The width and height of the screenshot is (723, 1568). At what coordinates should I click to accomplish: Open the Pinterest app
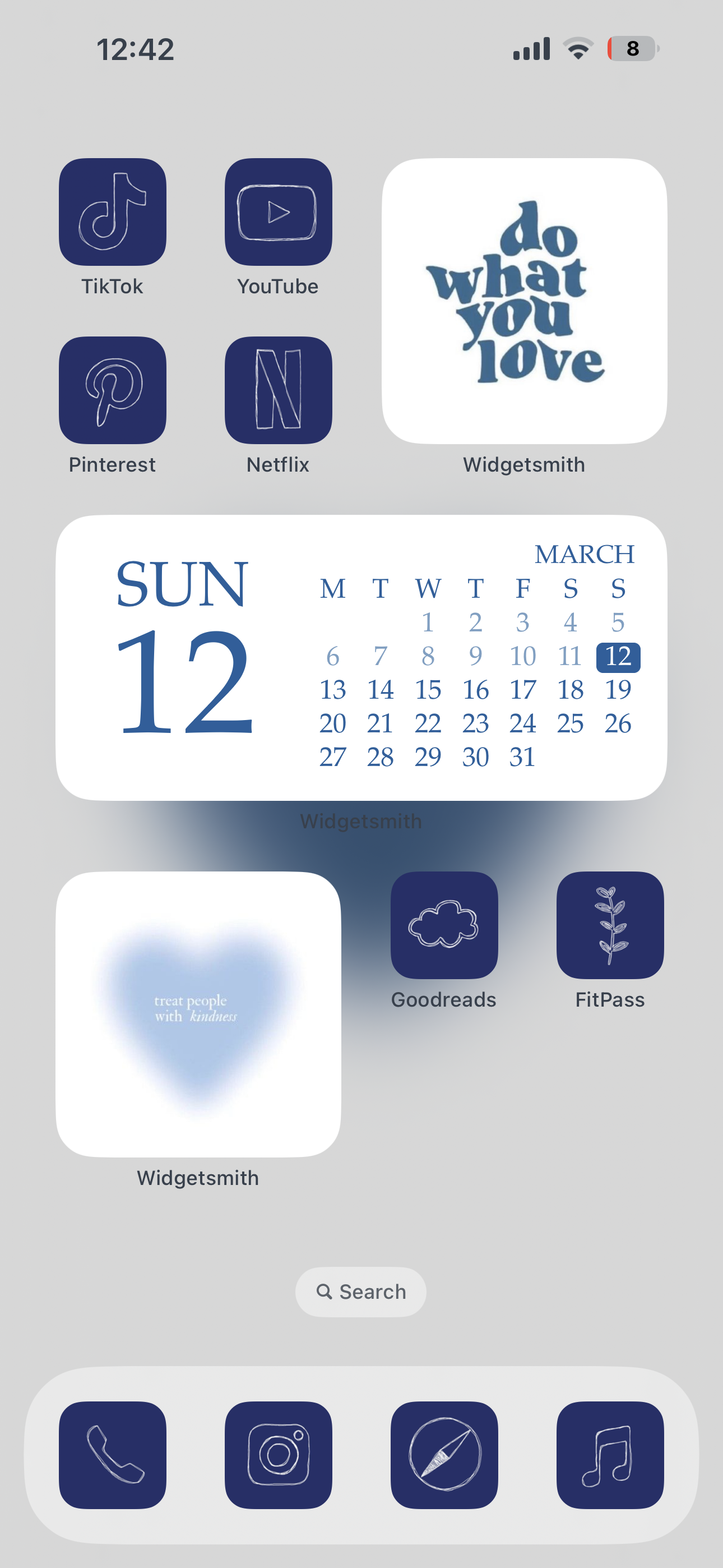113,390
